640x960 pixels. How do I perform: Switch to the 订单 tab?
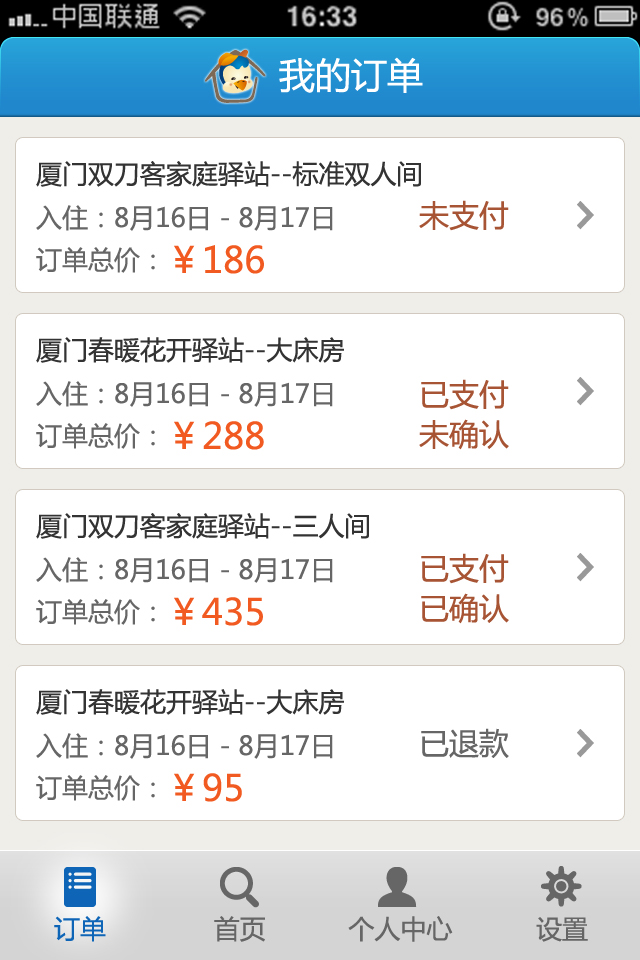coord(80,905)
